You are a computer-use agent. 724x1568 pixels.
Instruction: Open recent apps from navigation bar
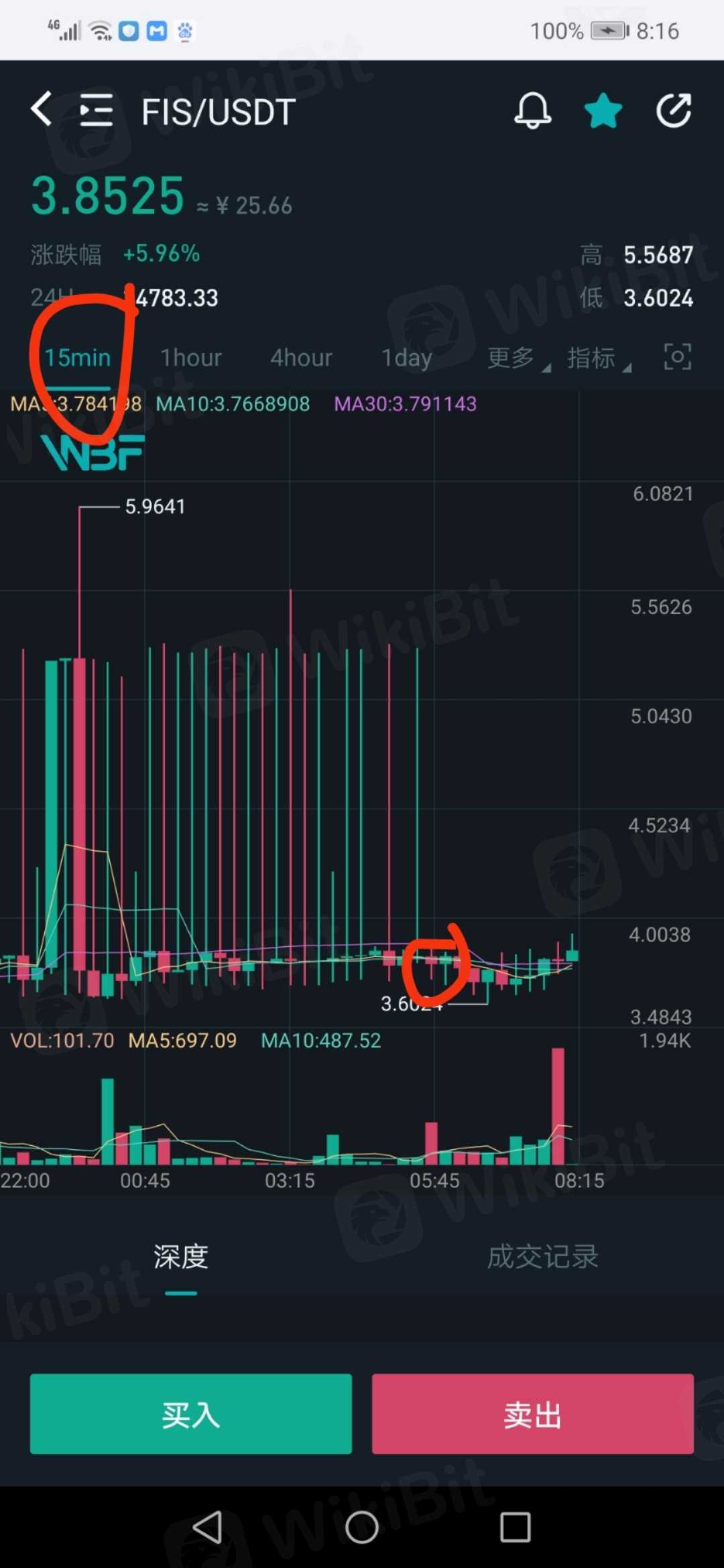(x=515, y=1528)
